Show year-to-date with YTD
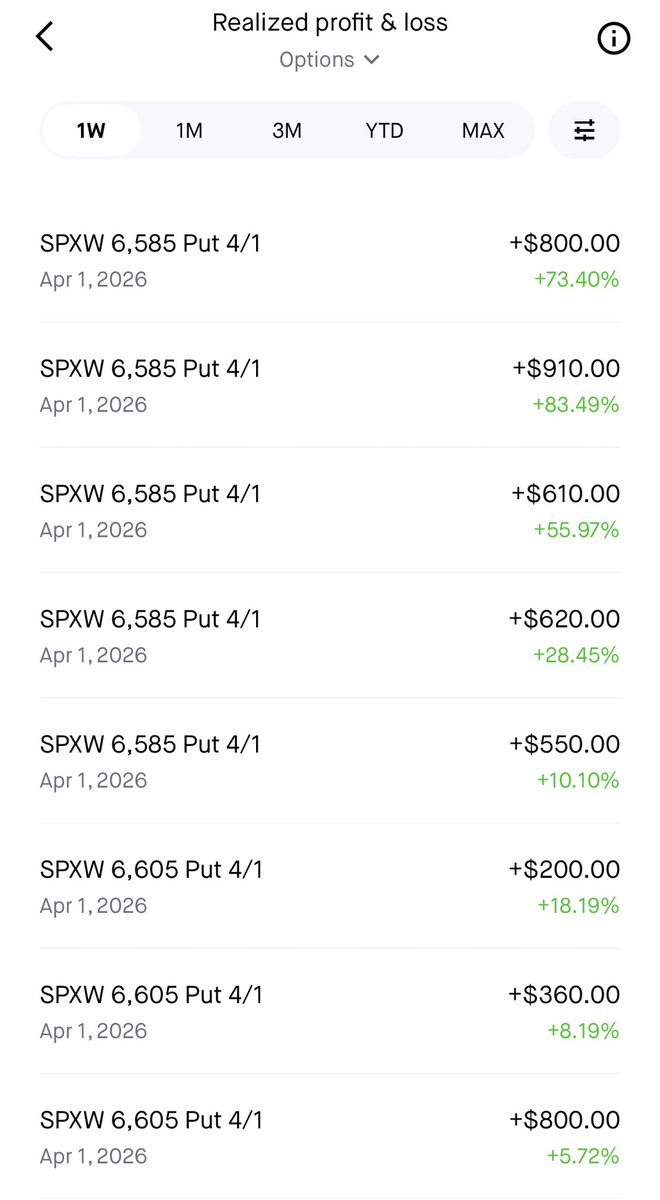The width and height of the screenshot is (660, 1200). coord(384,130)
